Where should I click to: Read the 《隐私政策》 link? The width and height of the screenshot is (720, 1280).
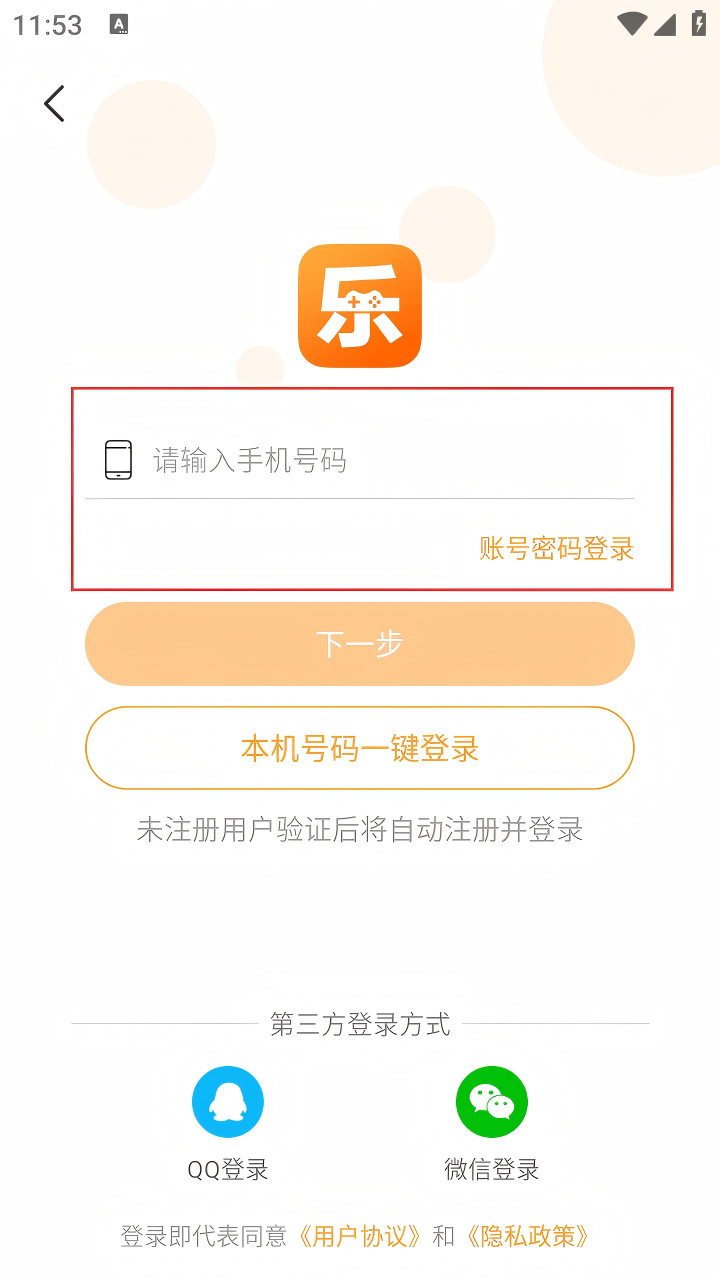[x=528, y=1236]
